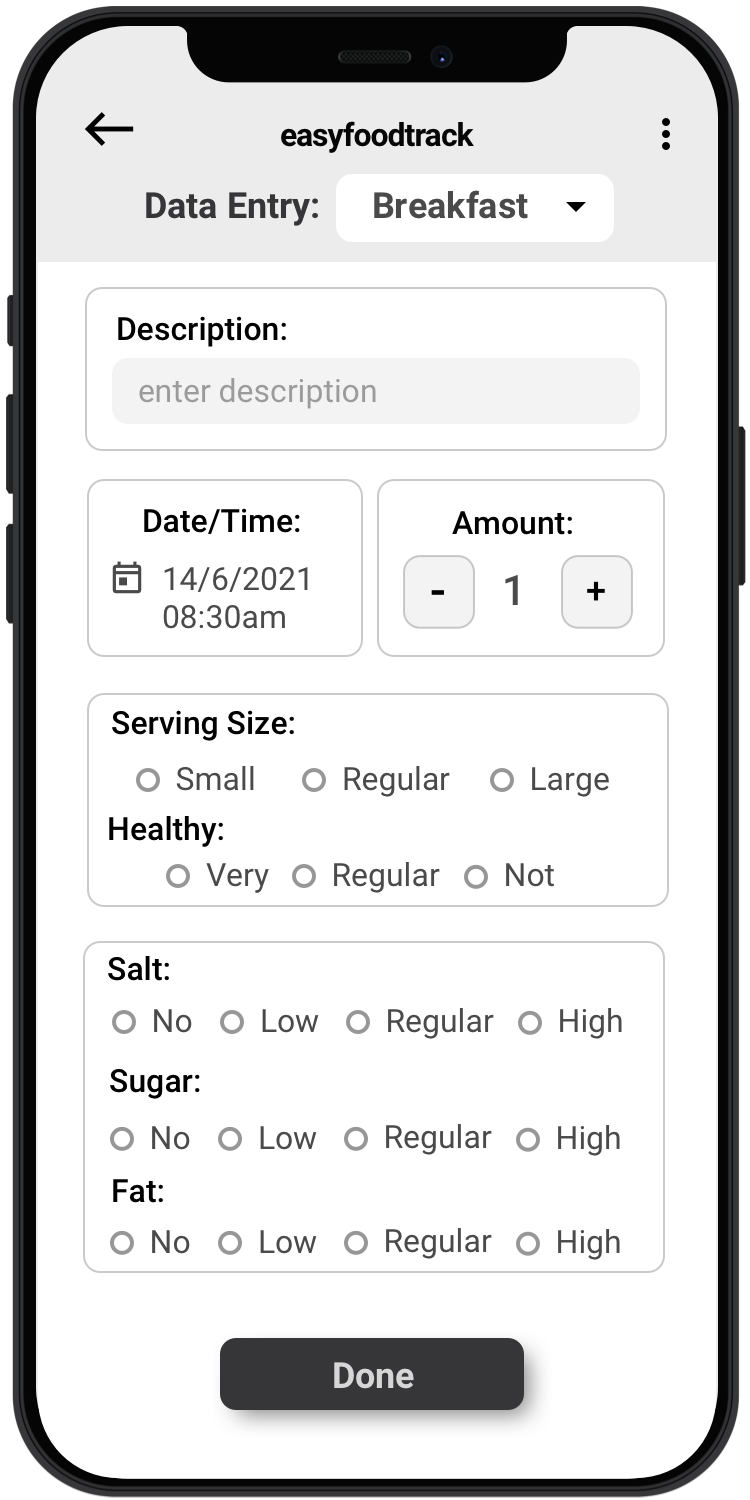
Task: Mark the meal as Not healthy
Action: point(509,876)
